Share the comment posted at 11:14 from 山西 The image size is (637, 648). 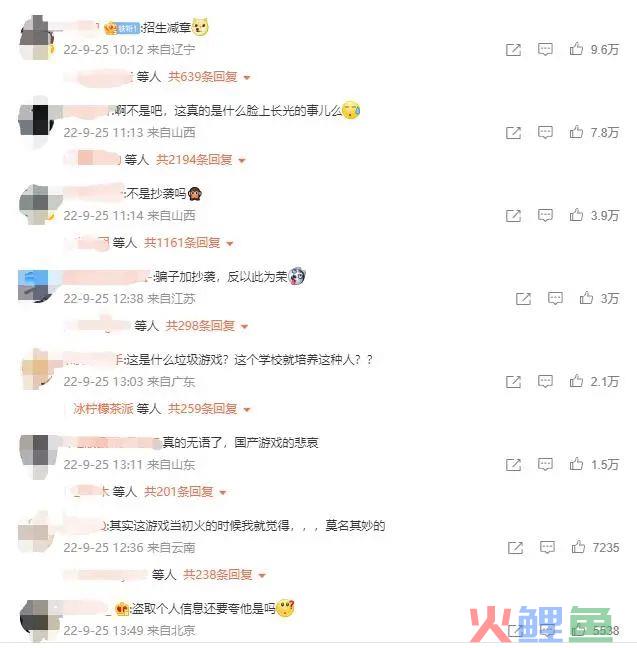tap(513, 215)
